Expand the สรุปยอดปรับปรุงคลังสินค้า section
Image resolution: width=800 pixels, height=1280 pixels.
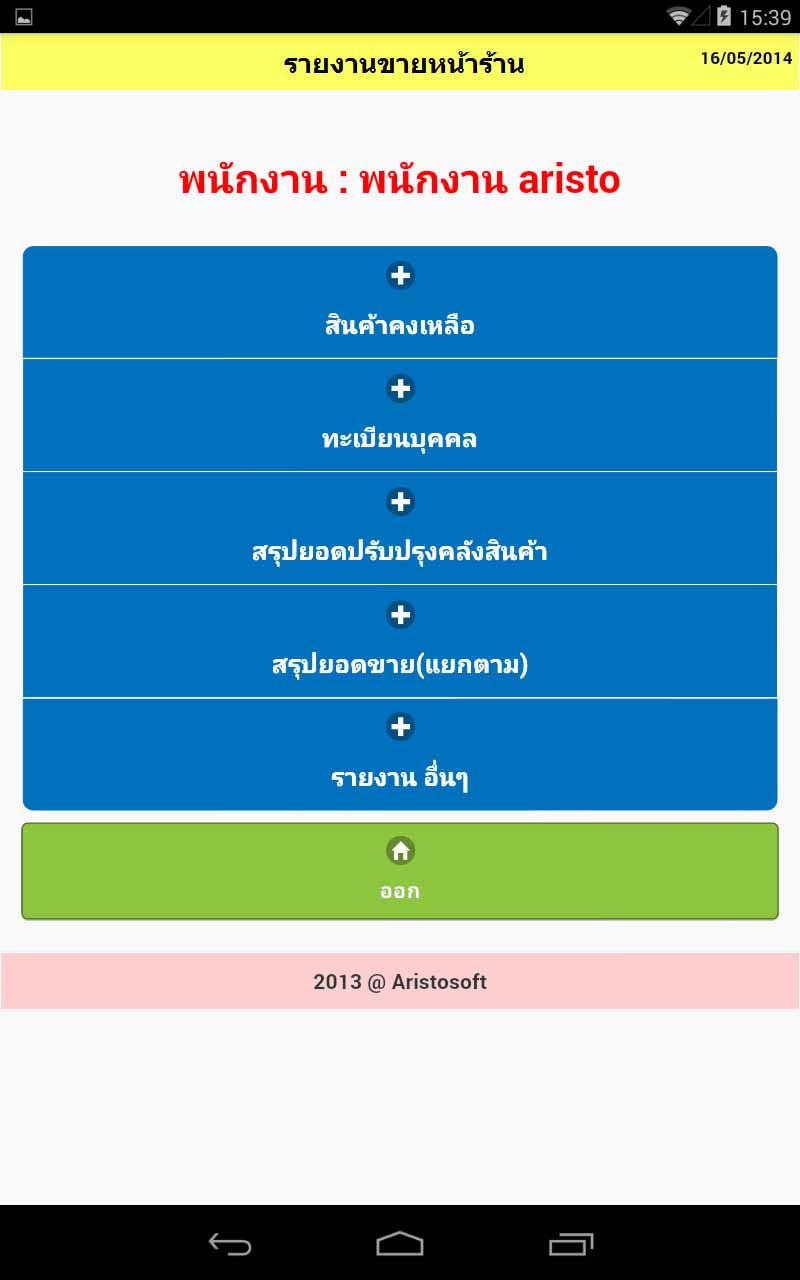click(400, 528)
